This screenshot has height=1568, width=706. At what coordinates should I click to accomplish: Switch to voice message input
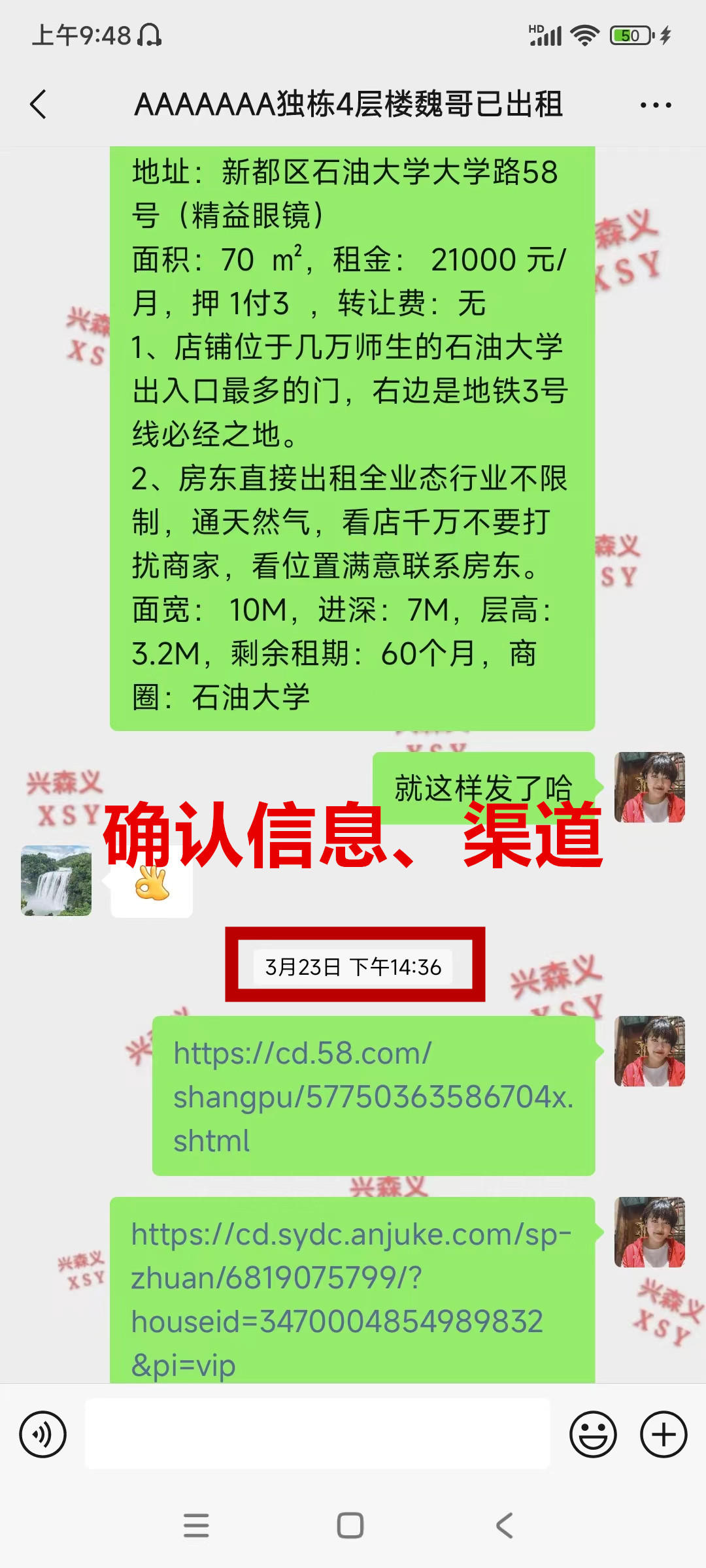pyautogui.click(x=43, y=1435)
